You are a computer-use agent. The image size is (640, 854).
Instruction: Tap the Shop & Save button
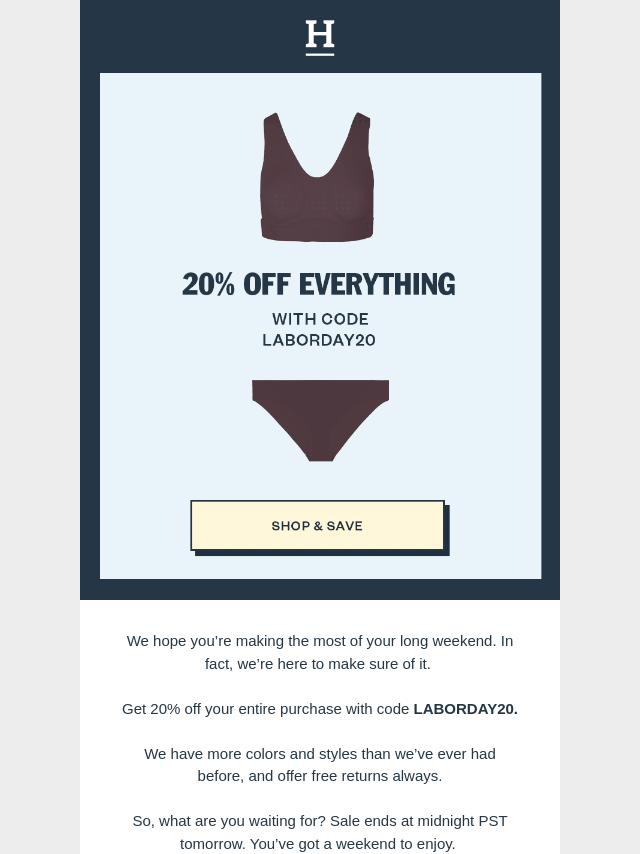pos(317,526)
